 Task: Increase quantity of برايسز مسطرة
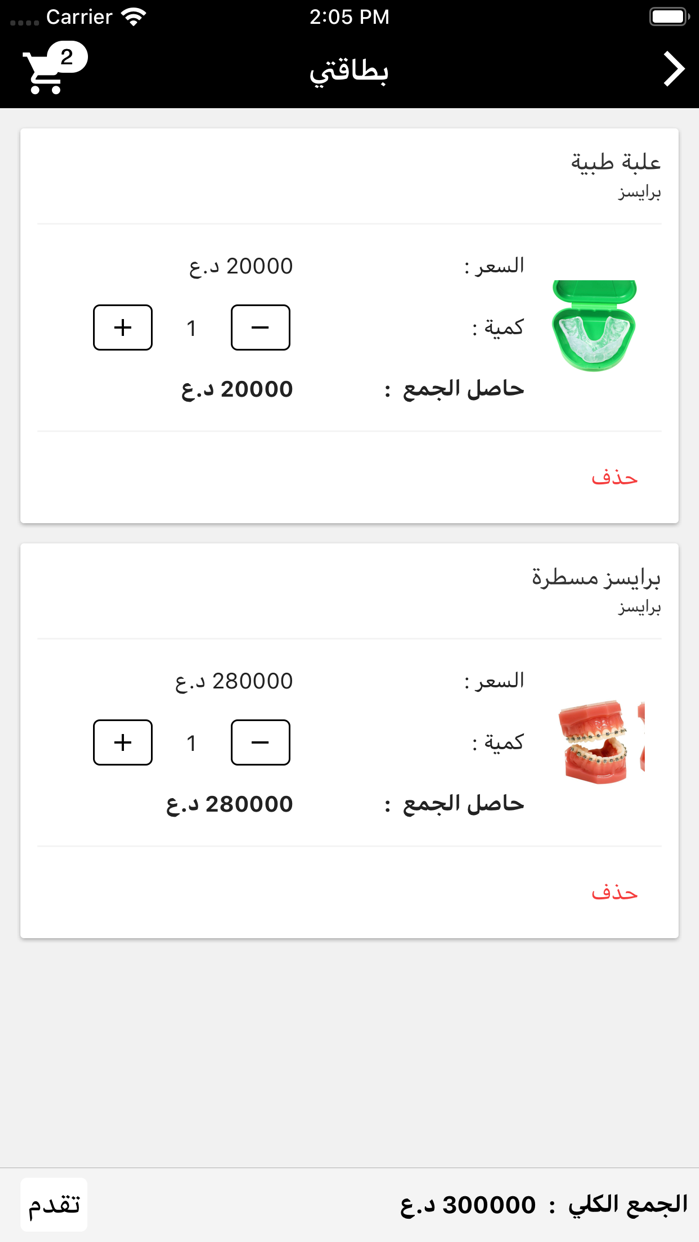click(123, 742)
